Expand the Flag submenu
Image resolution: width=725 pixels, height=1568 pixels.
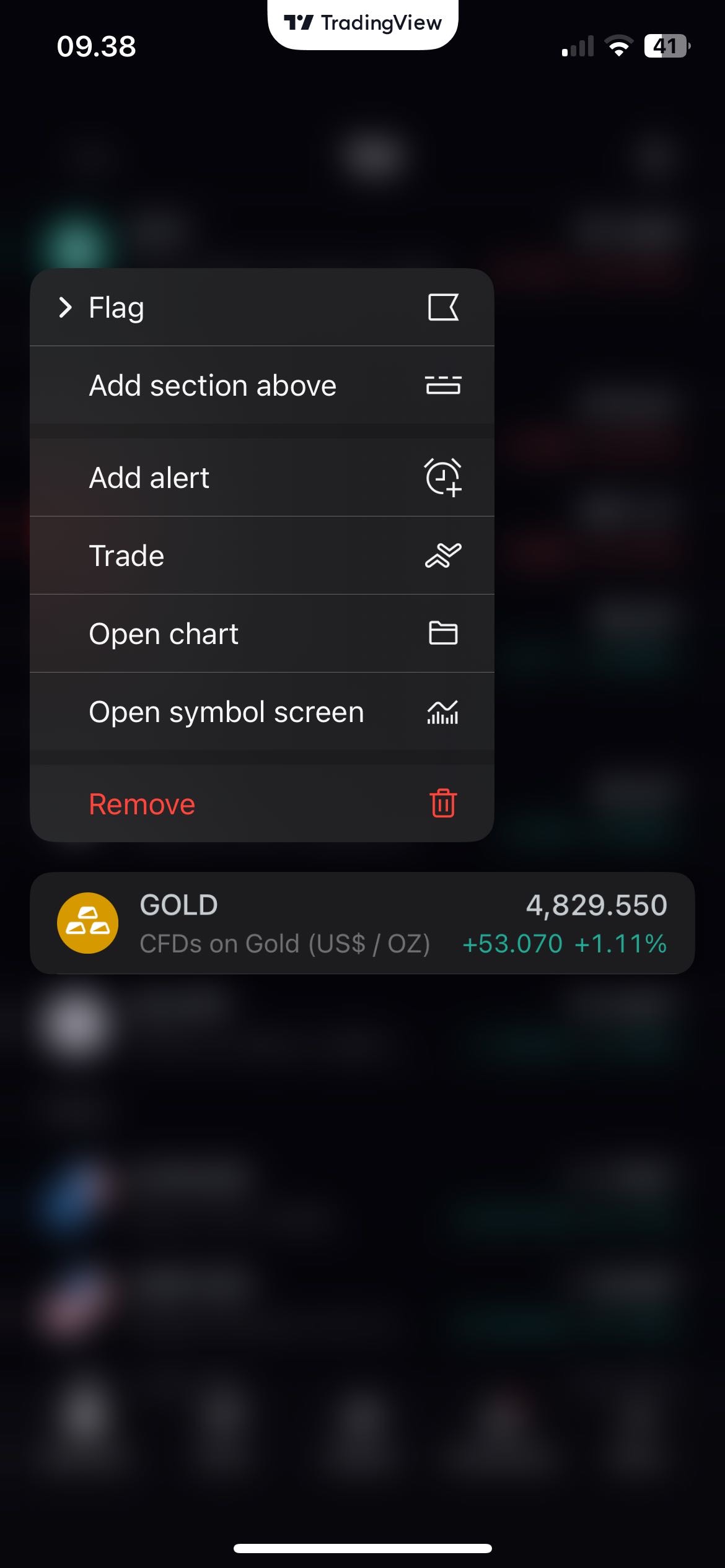260,307
